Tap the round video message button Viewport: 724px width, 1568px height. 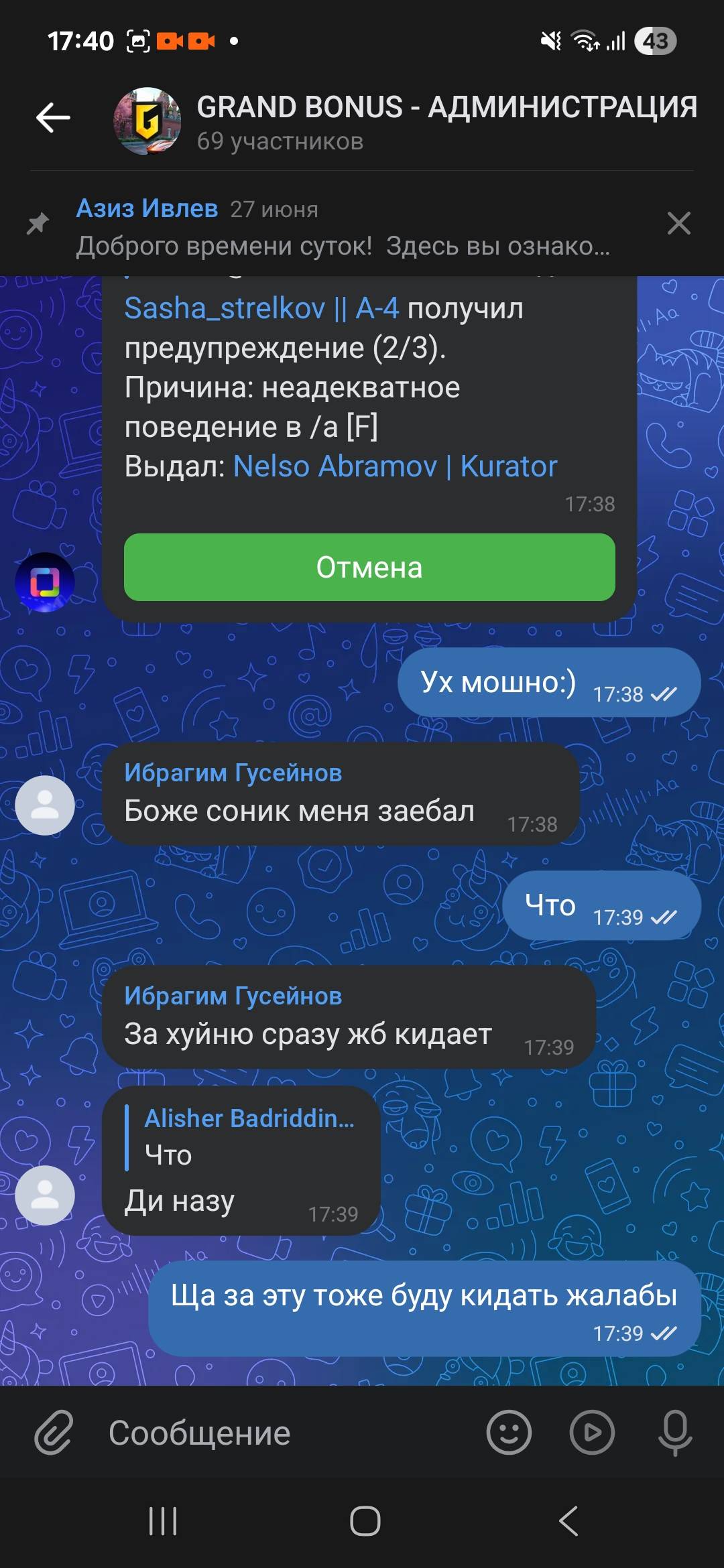click(x=592, y=1433)
